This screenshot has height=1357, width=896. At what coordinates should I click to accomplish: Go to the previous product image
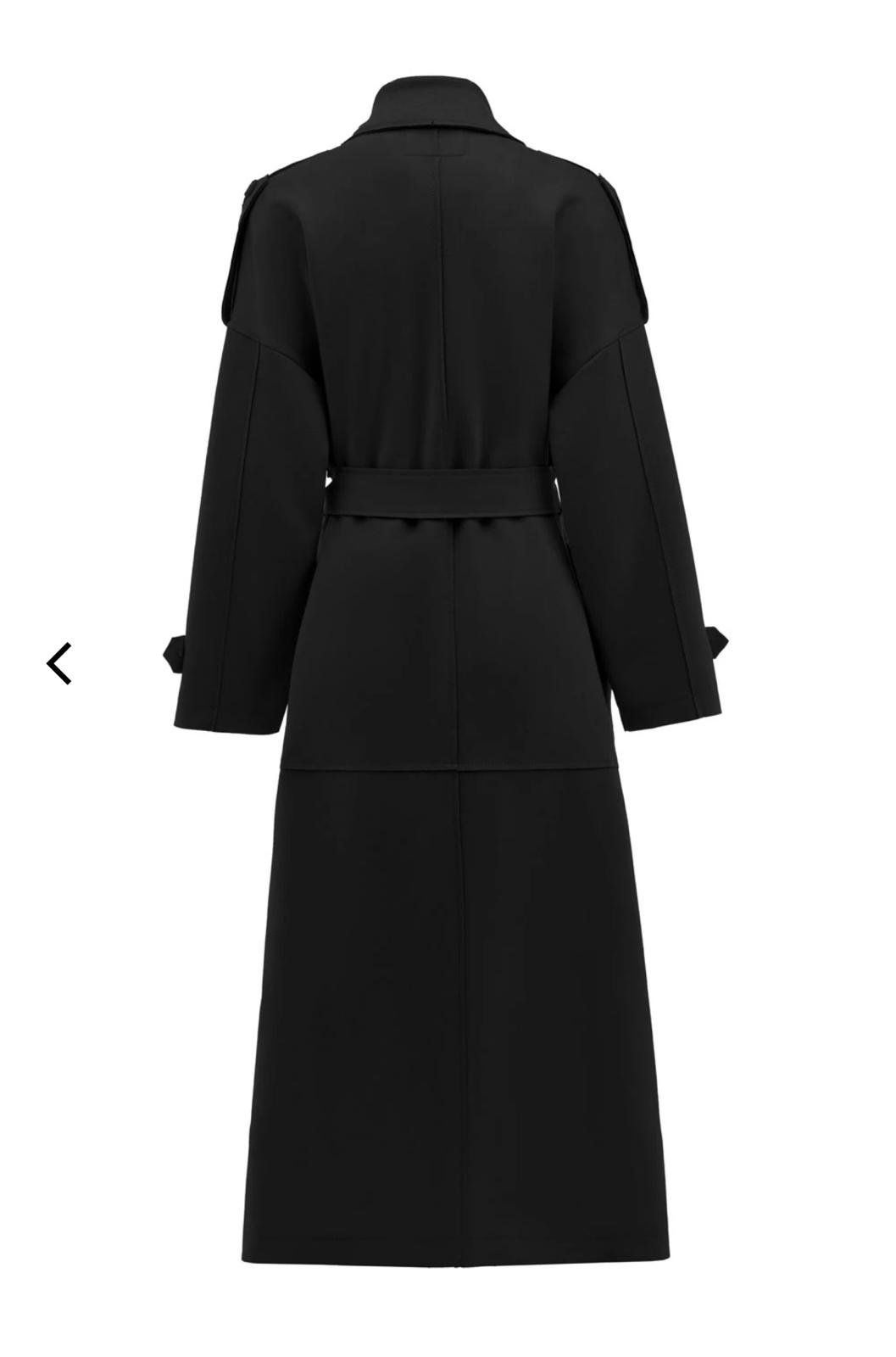point(59,663)
